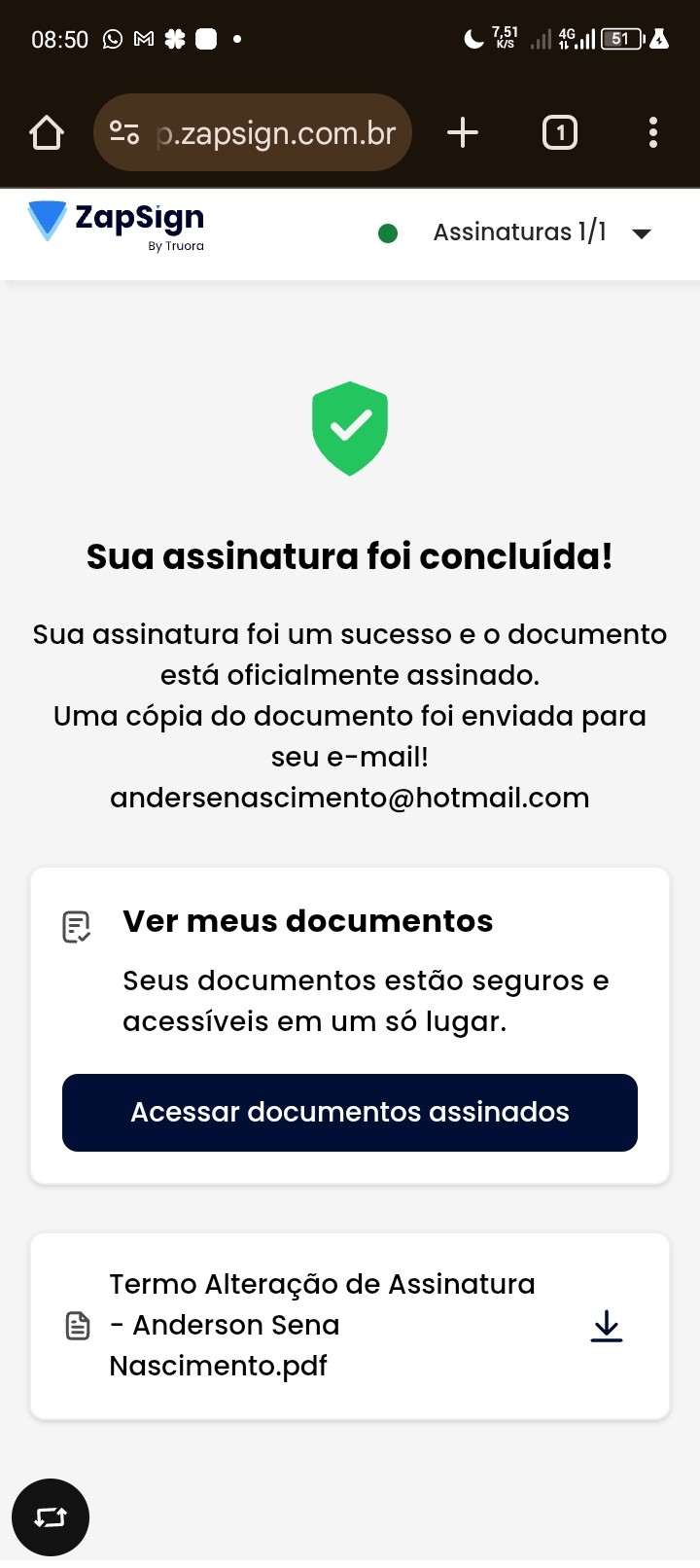Expand the Assinaturas 1/1 dropdown
Screen dimensions: 700x1568
tap(641, 233)
